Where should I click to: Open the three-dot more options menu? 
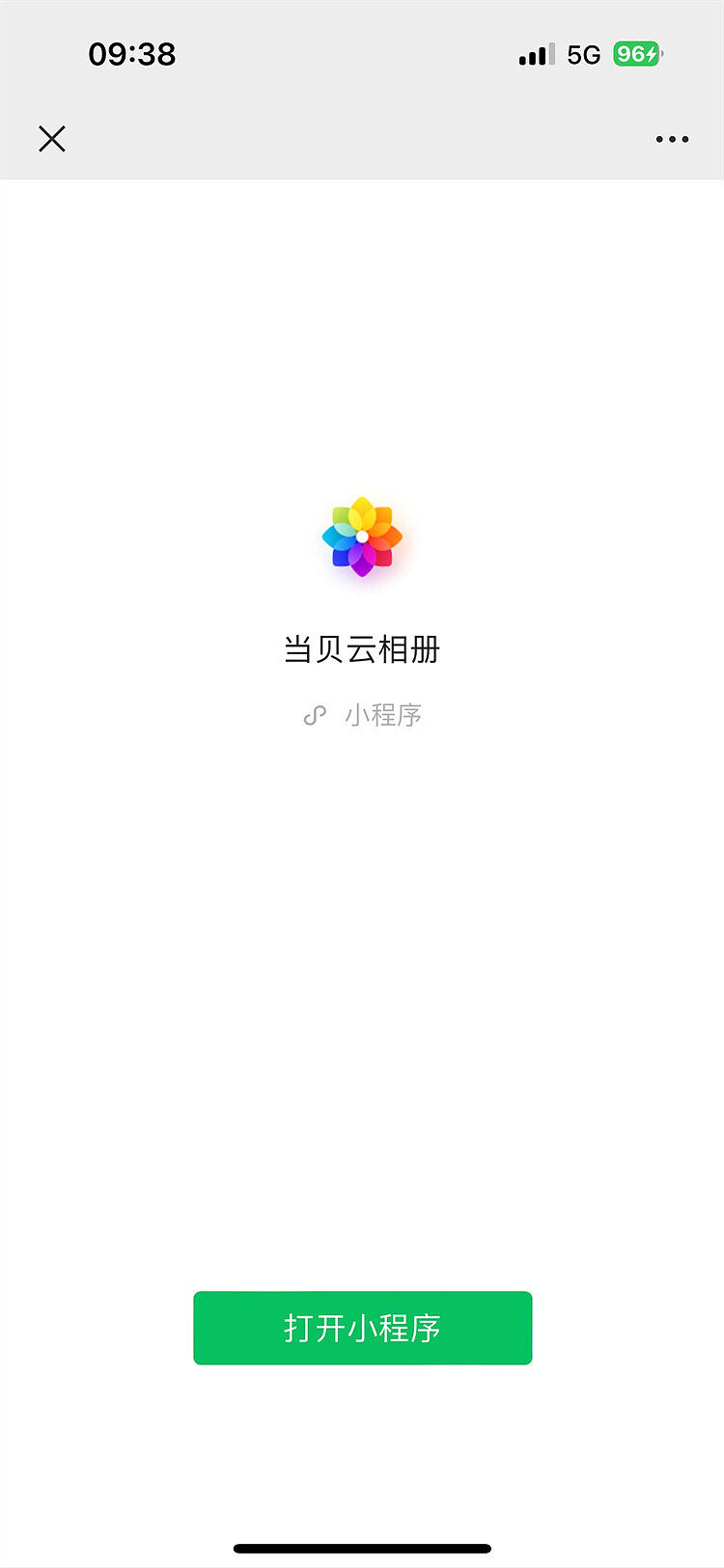[x=672, y=139]
